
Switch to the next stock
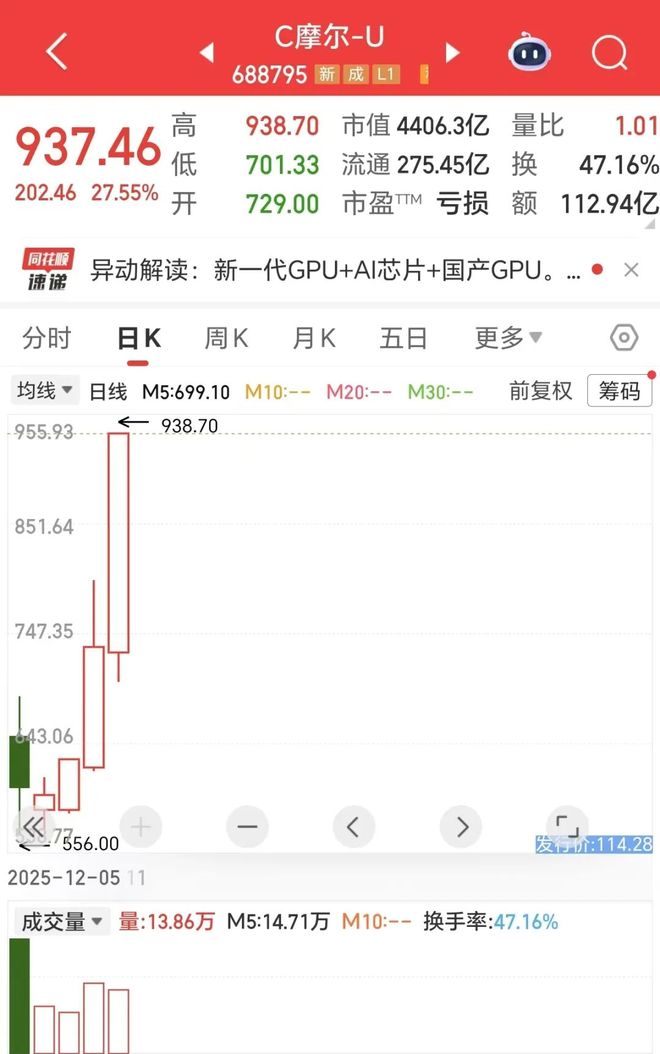[x=452, y=52]
